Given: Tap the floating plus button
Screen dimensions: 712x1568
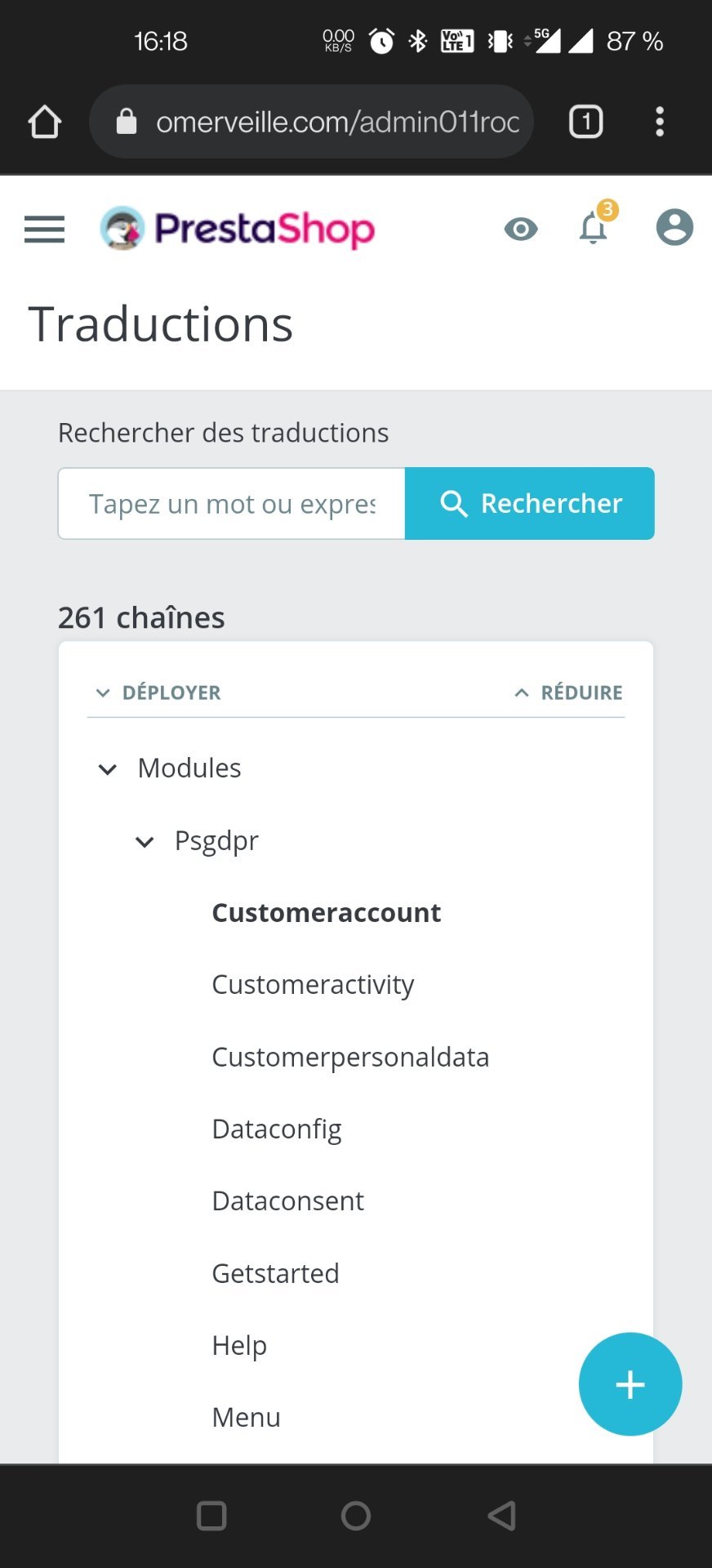Looking at the screenshot, I should click(x=630, y=1384).
